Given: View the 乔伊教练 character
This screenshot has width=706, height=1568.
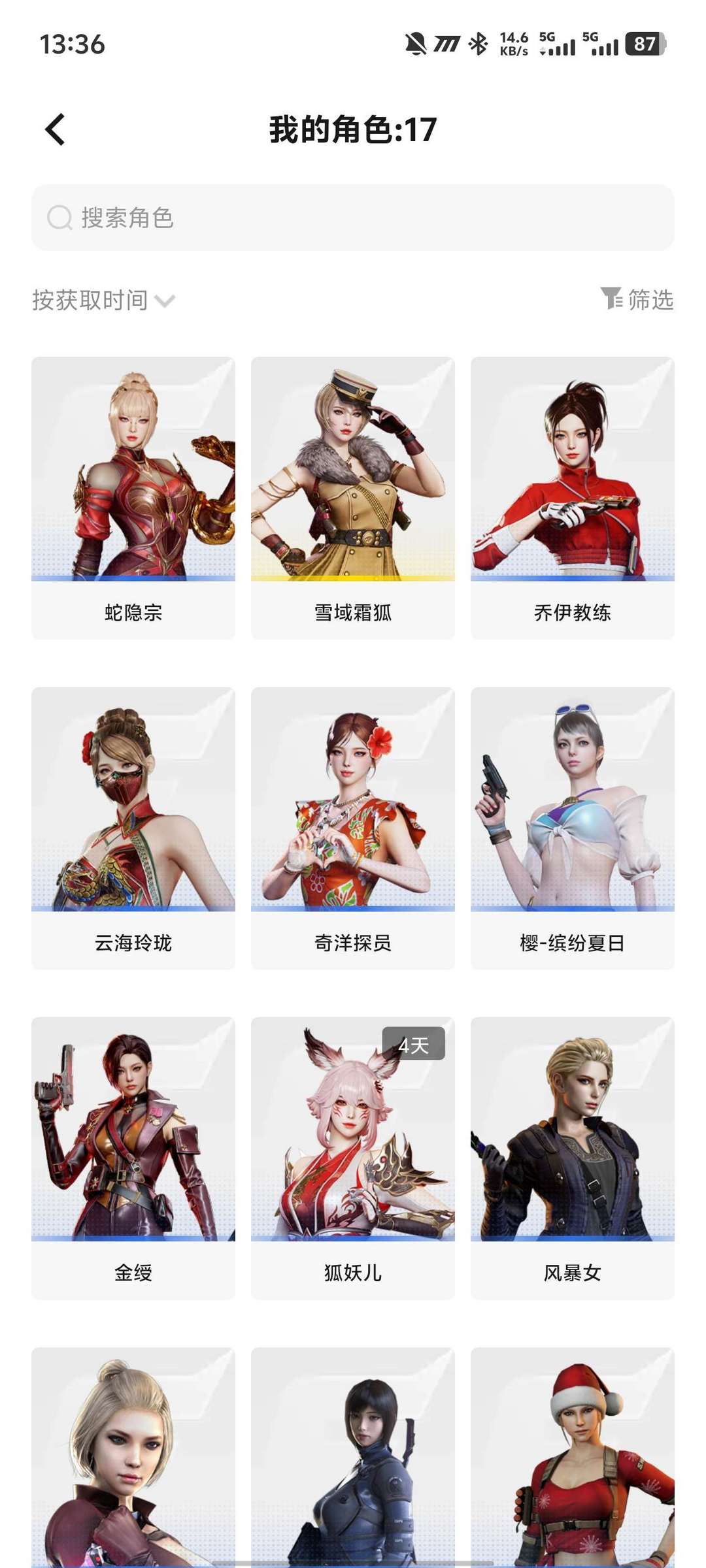Looking at the screenshot, I should 573,498.
